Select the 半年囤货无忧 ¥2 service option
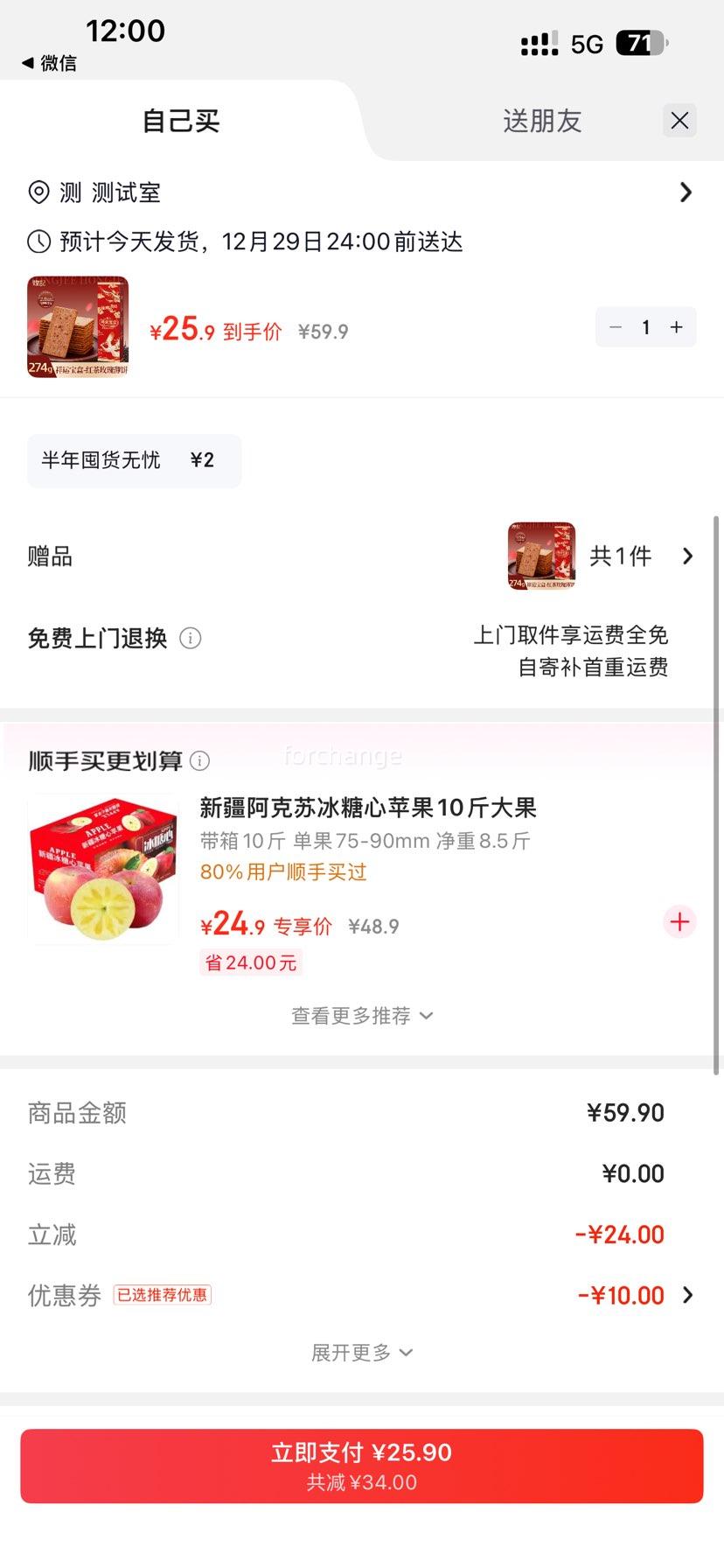Image resolution: width=724 pixels, height=1568 pixels. 133,461
